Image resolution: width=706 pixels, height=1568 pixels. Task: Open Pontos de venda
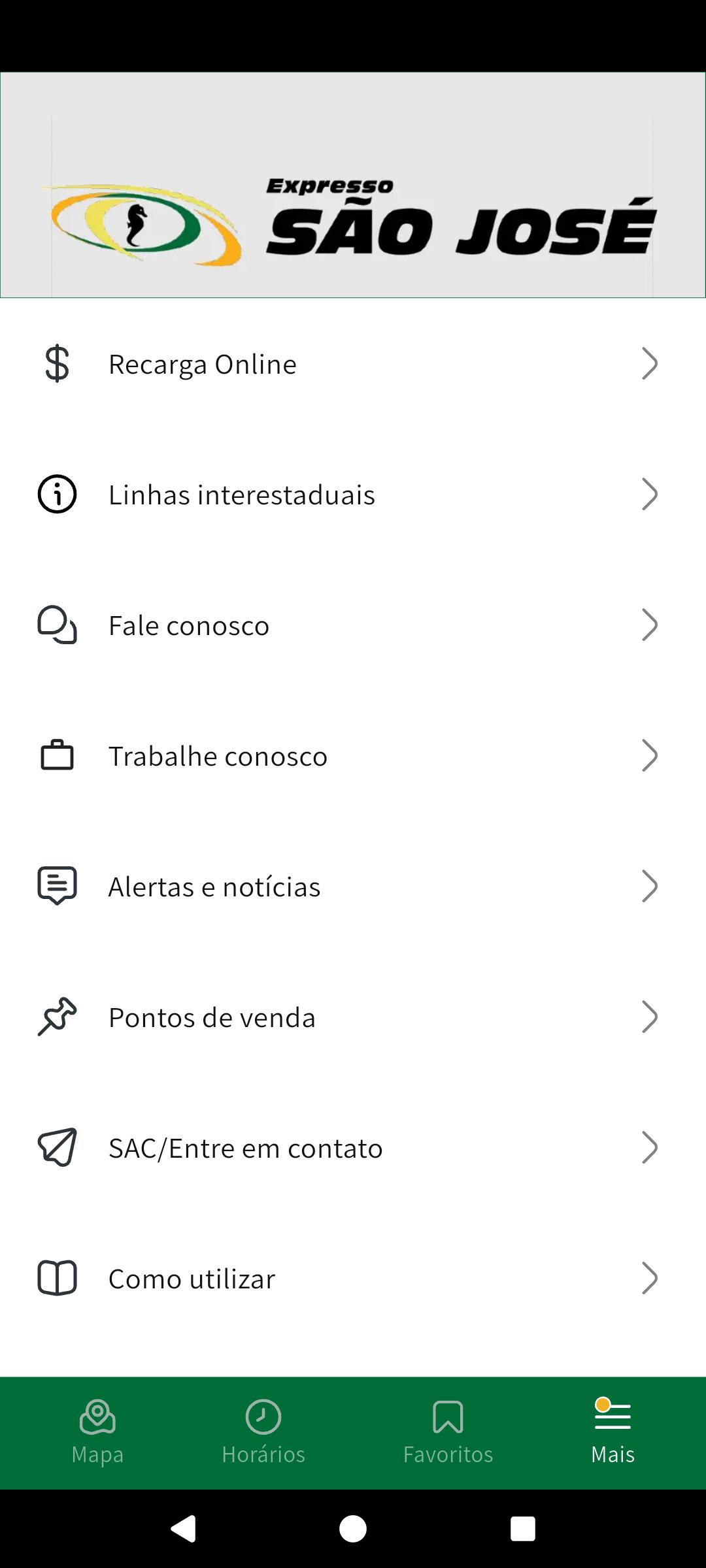point(353,1017)
